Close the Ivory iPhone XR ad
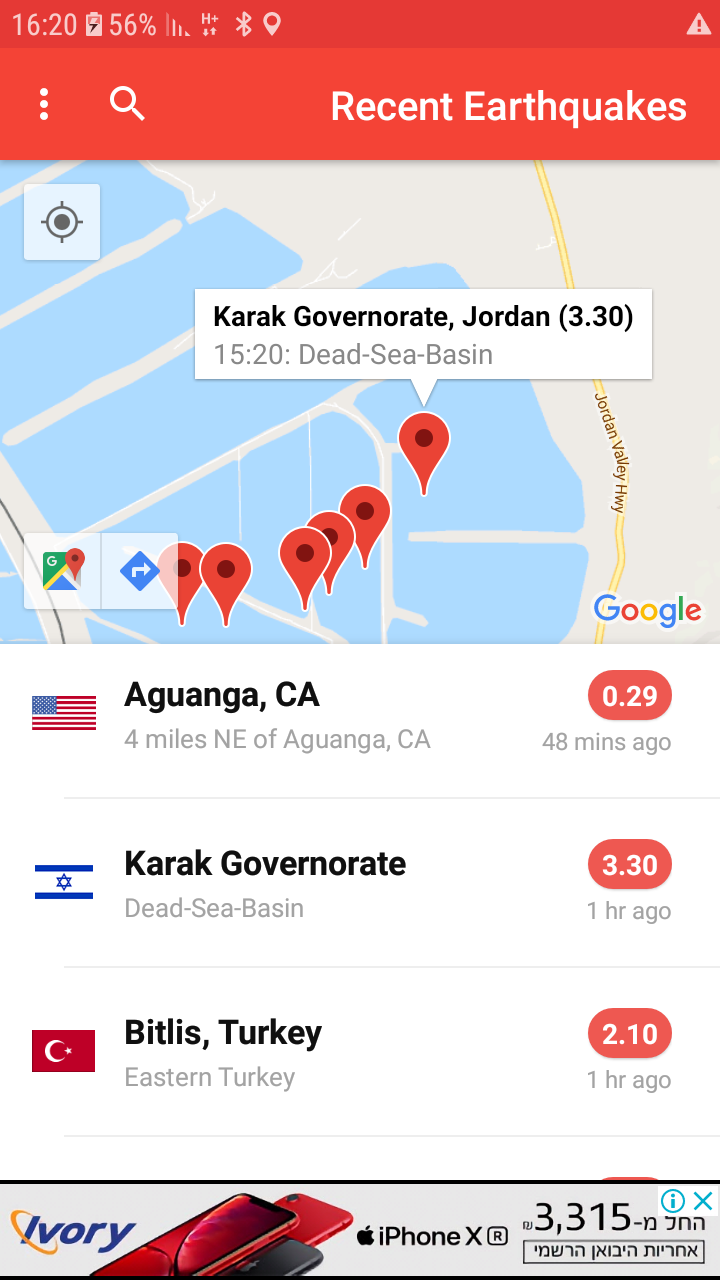The image size is (720, 1280). coord(704,1200)
